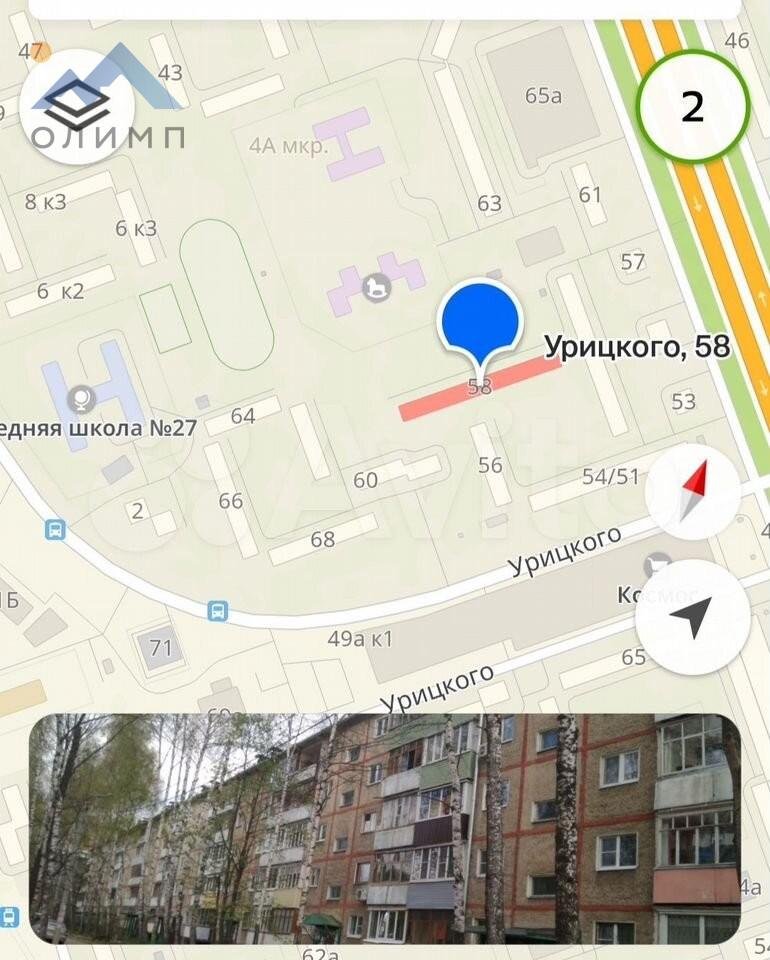This screenshot has height=960, width=770.
Task: Tap the Космос shopping place marker
Action: pos(659,566)
